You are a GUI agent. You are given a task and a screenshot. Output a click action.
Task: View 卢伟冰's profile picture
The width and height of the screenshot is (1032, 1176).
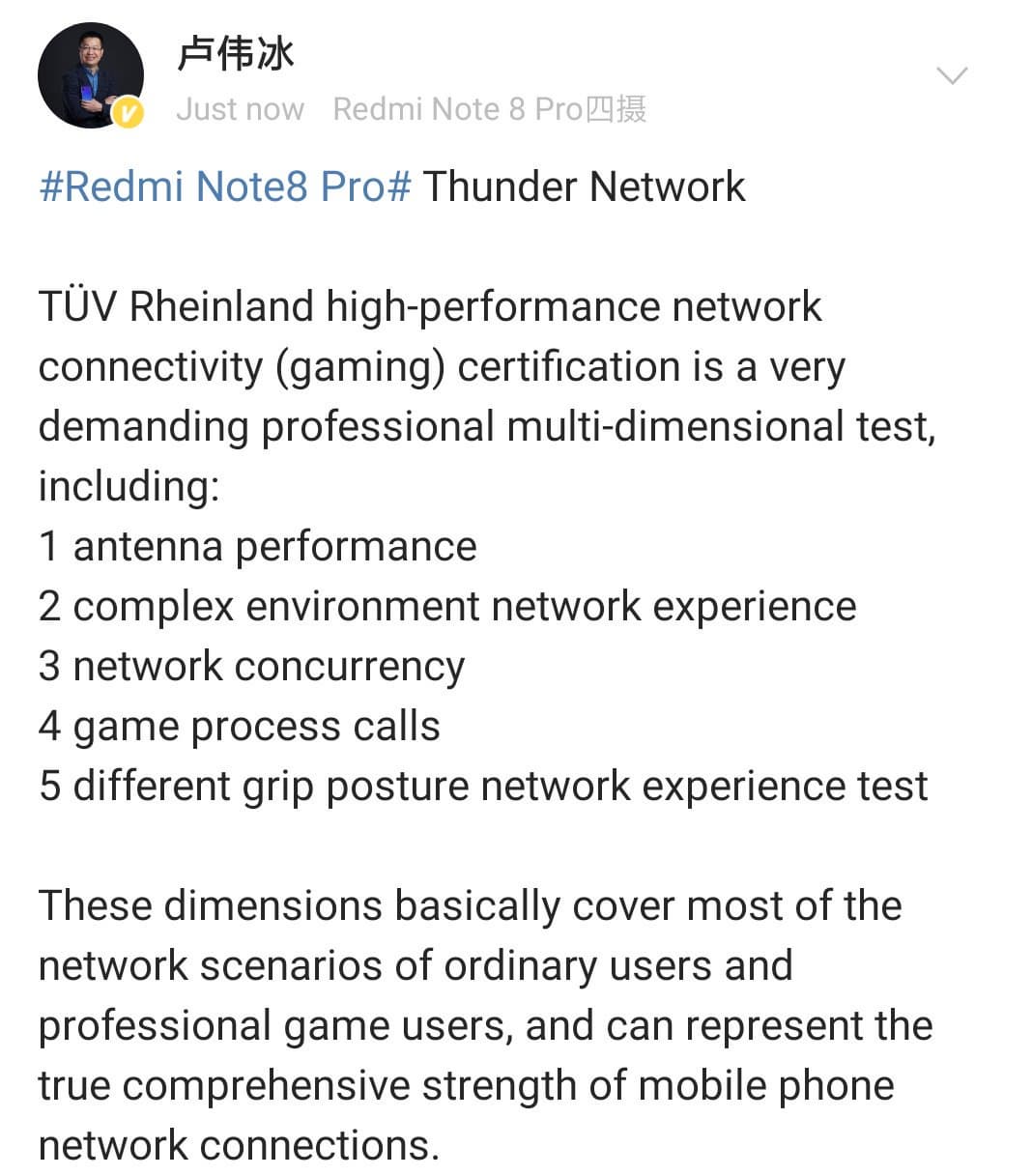point(90,76)
